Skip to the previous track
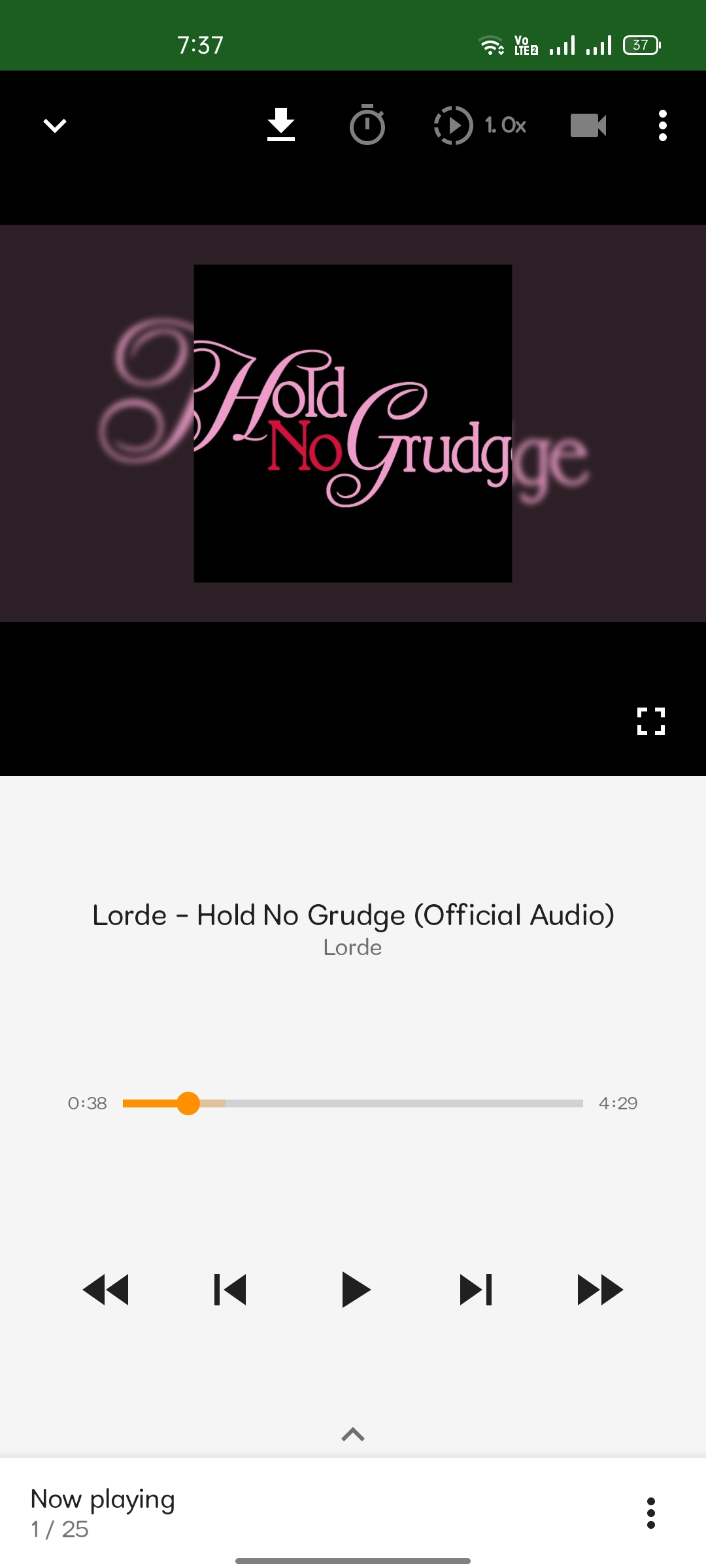The width and height of the screenshot is (706, 1568). coord(230,1290)
